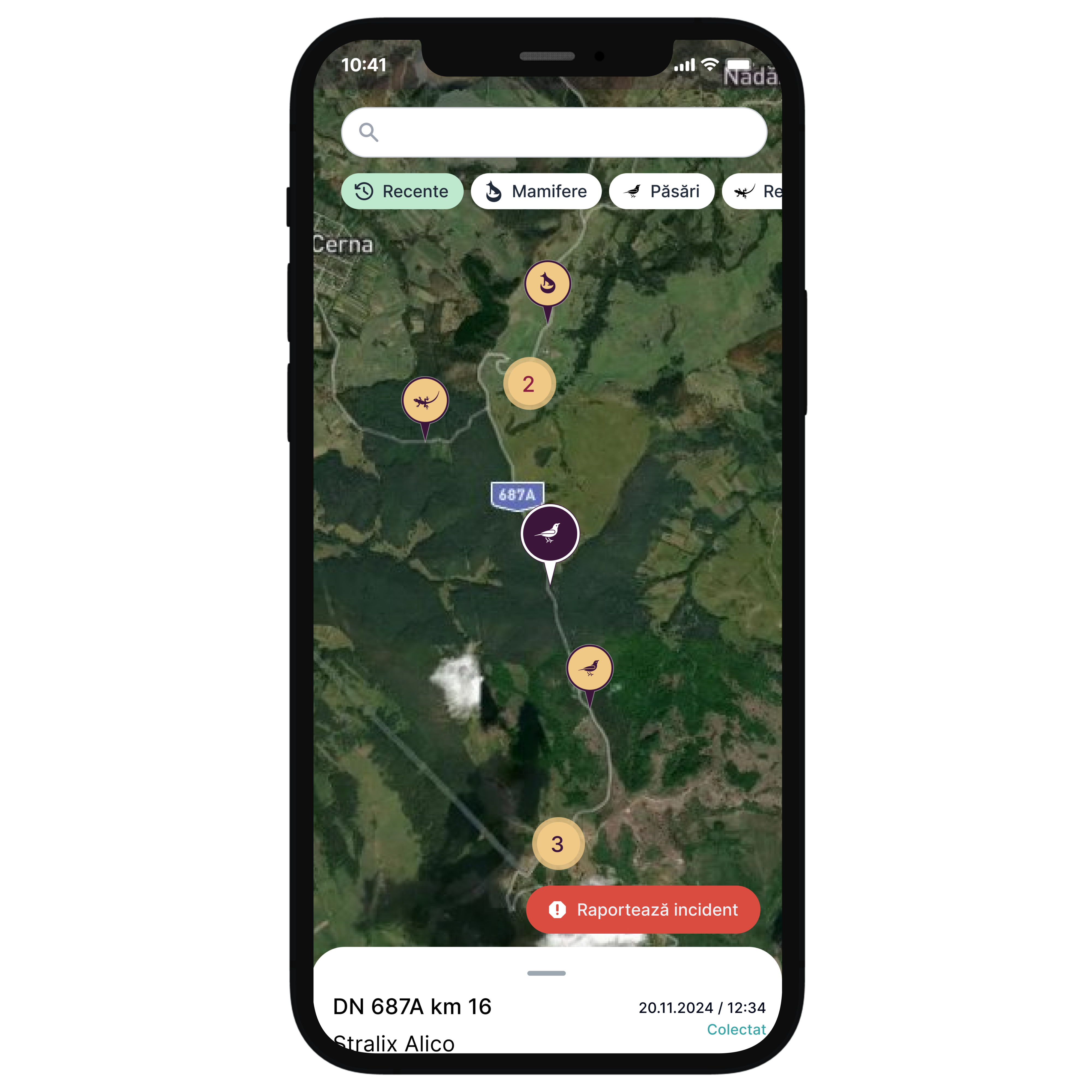Tap the selected dark bird pin
This screenshot has height=1092, width=1092.
click(x=549, y=533)
